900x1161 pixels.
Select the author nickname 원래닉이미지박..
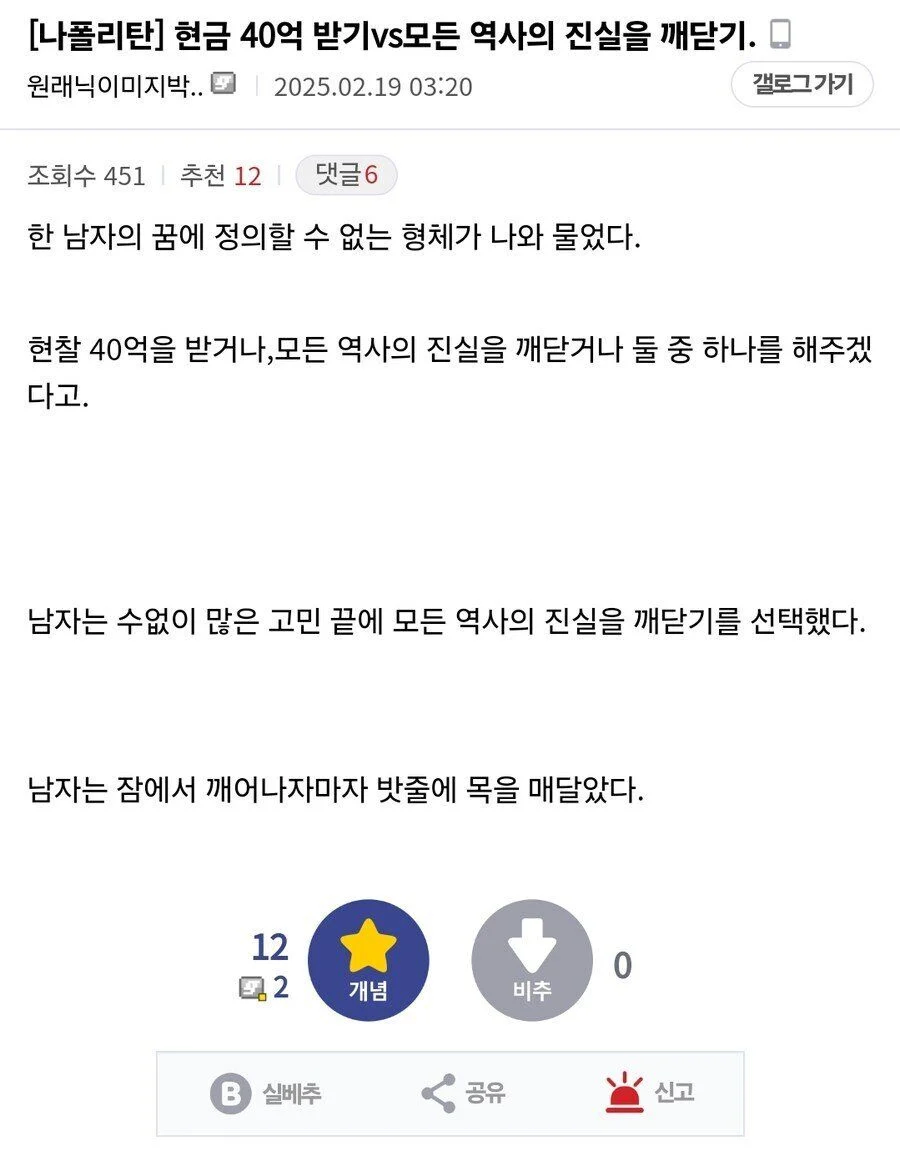[x=118, y=85]
